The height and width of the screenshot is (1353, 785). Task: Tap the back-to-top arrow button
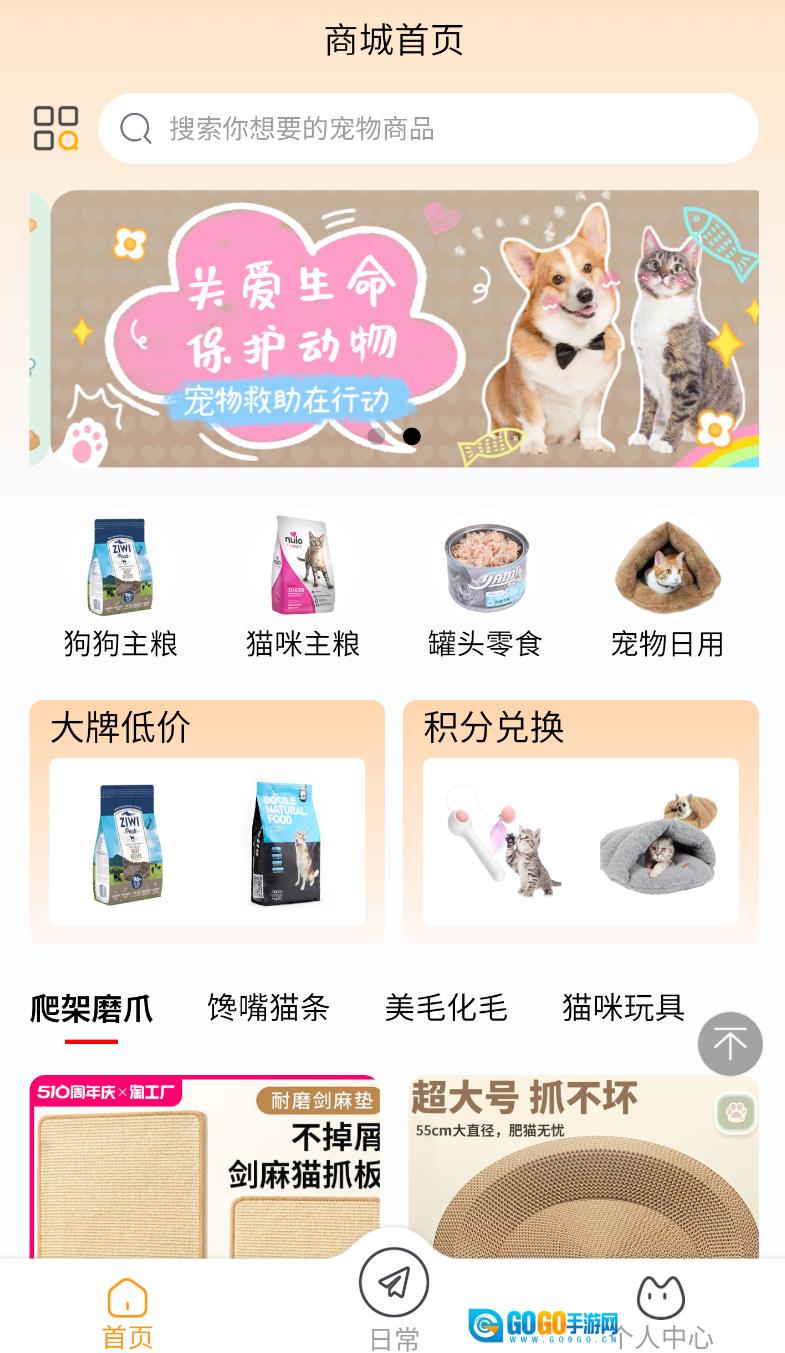click(730, 1044)
